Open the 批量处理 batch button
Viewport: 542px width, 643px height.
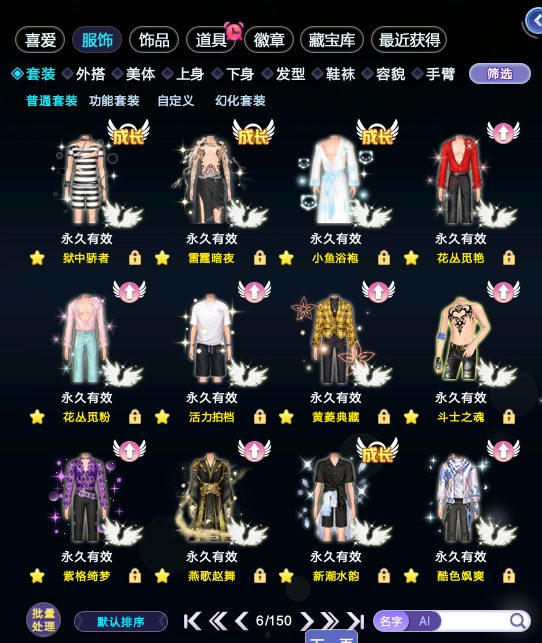(43, 620)
